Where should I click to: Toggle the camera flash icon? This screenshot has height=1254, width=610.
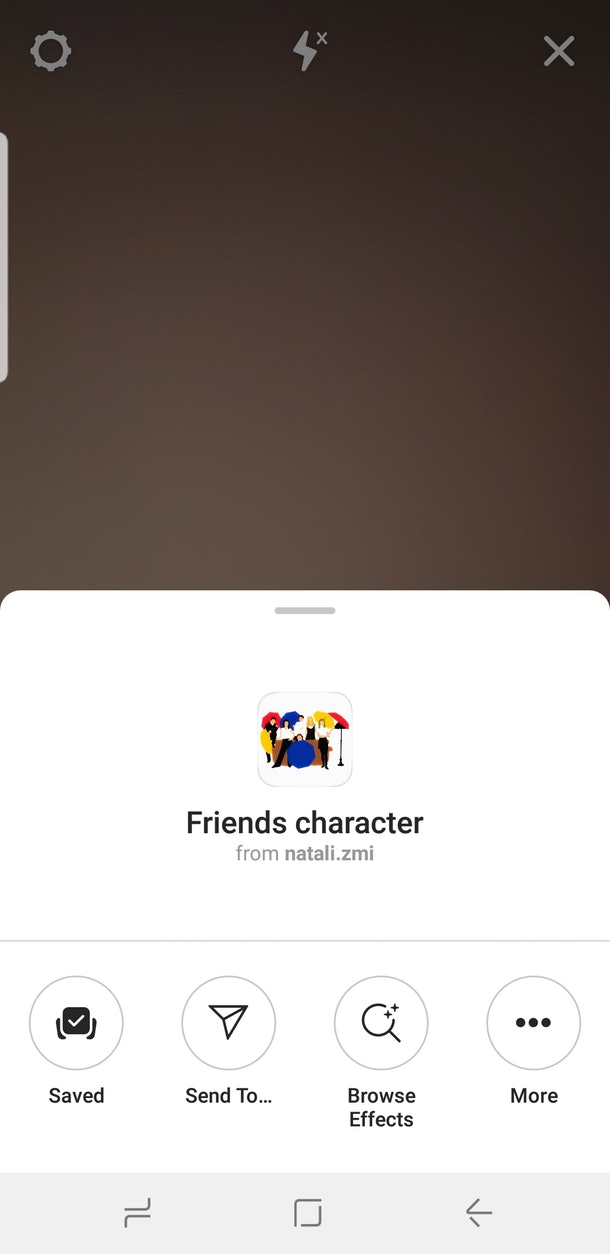(x=308, y=51)
